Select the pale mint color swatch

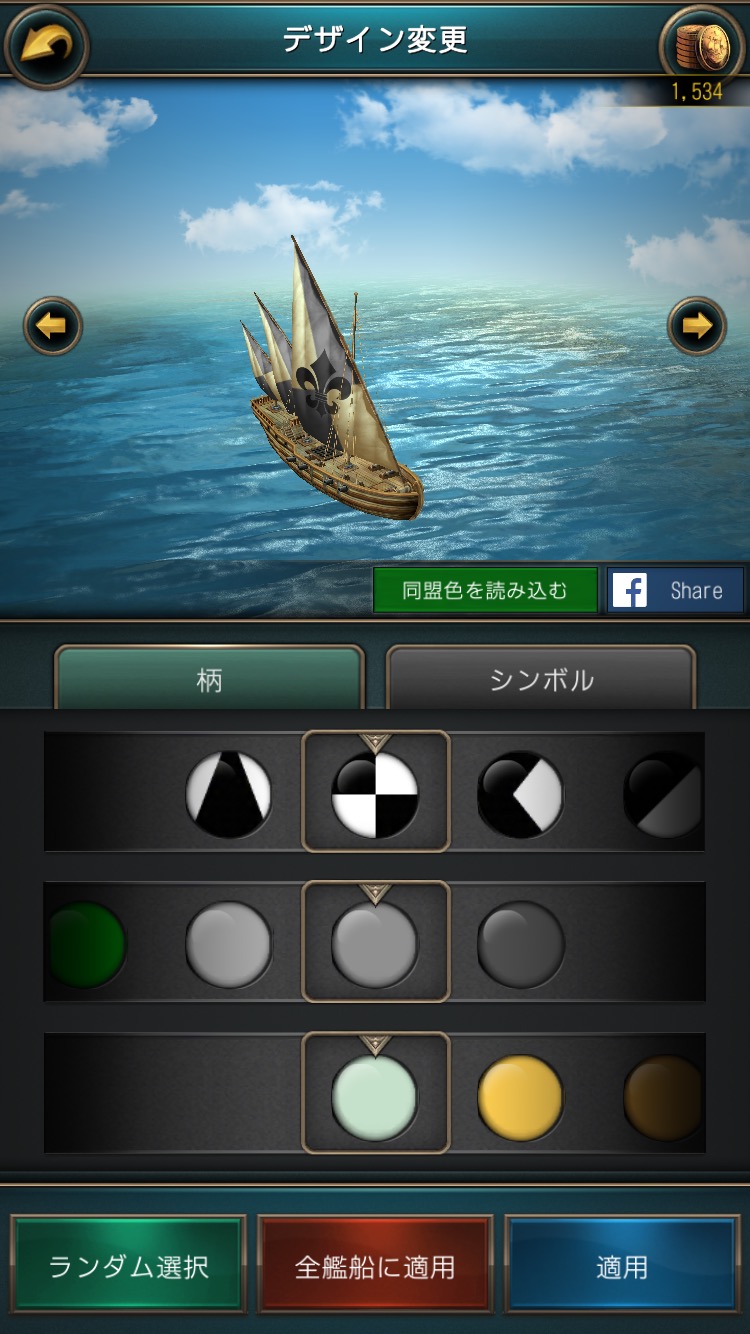pos(375,1096)
